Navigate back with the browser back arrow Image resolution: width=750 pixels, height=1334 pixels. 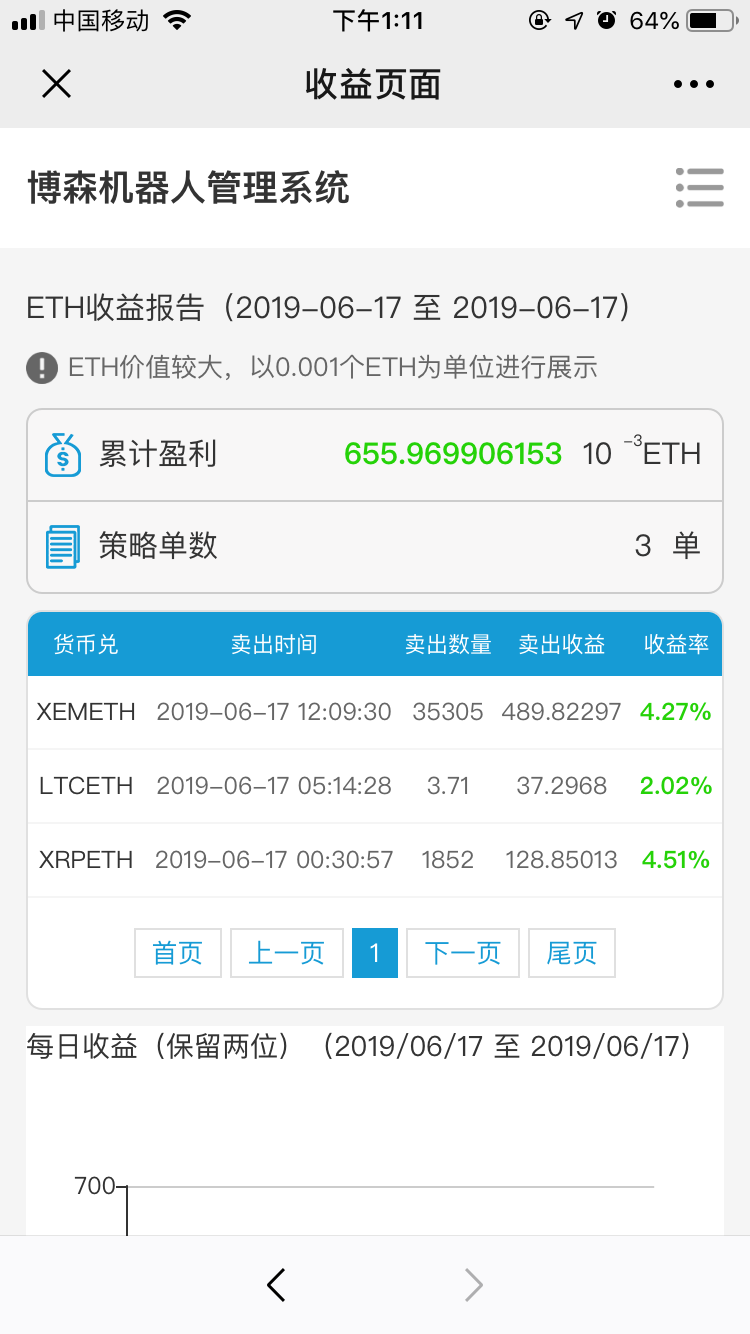277,1285
